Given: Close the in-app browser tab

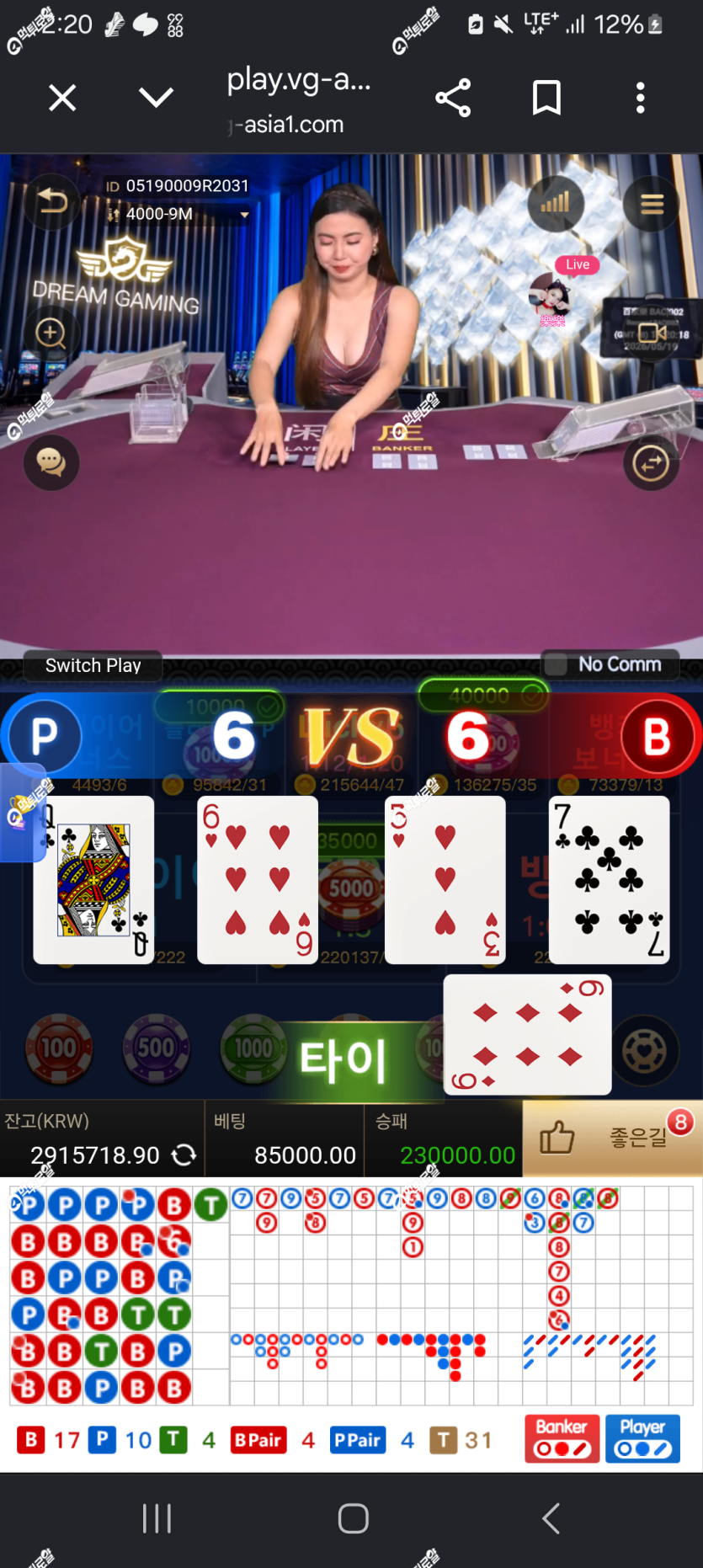Looking at the screenshot, I should click(62, 99).
